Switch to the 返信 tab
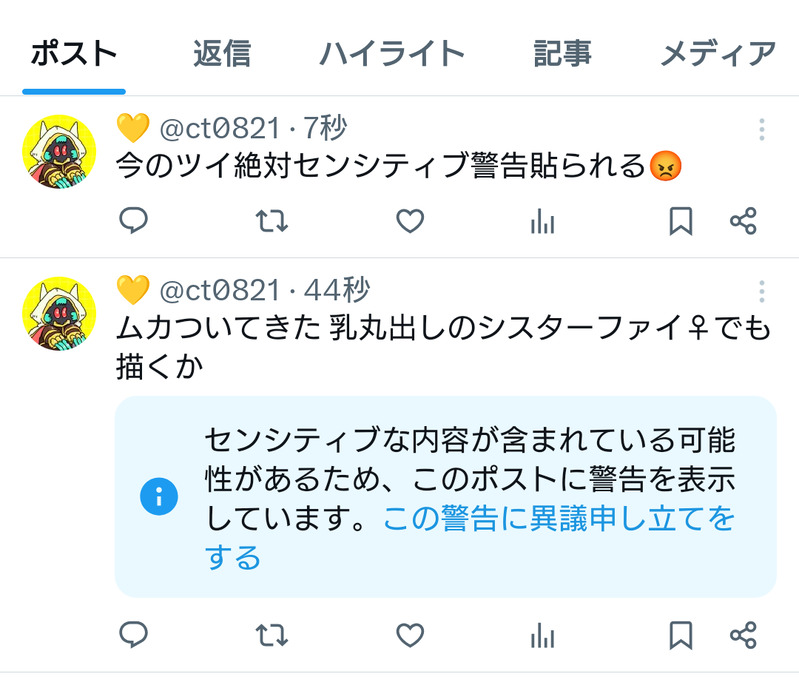This screenshot has height=688, width=799. (x=222, y=53)
